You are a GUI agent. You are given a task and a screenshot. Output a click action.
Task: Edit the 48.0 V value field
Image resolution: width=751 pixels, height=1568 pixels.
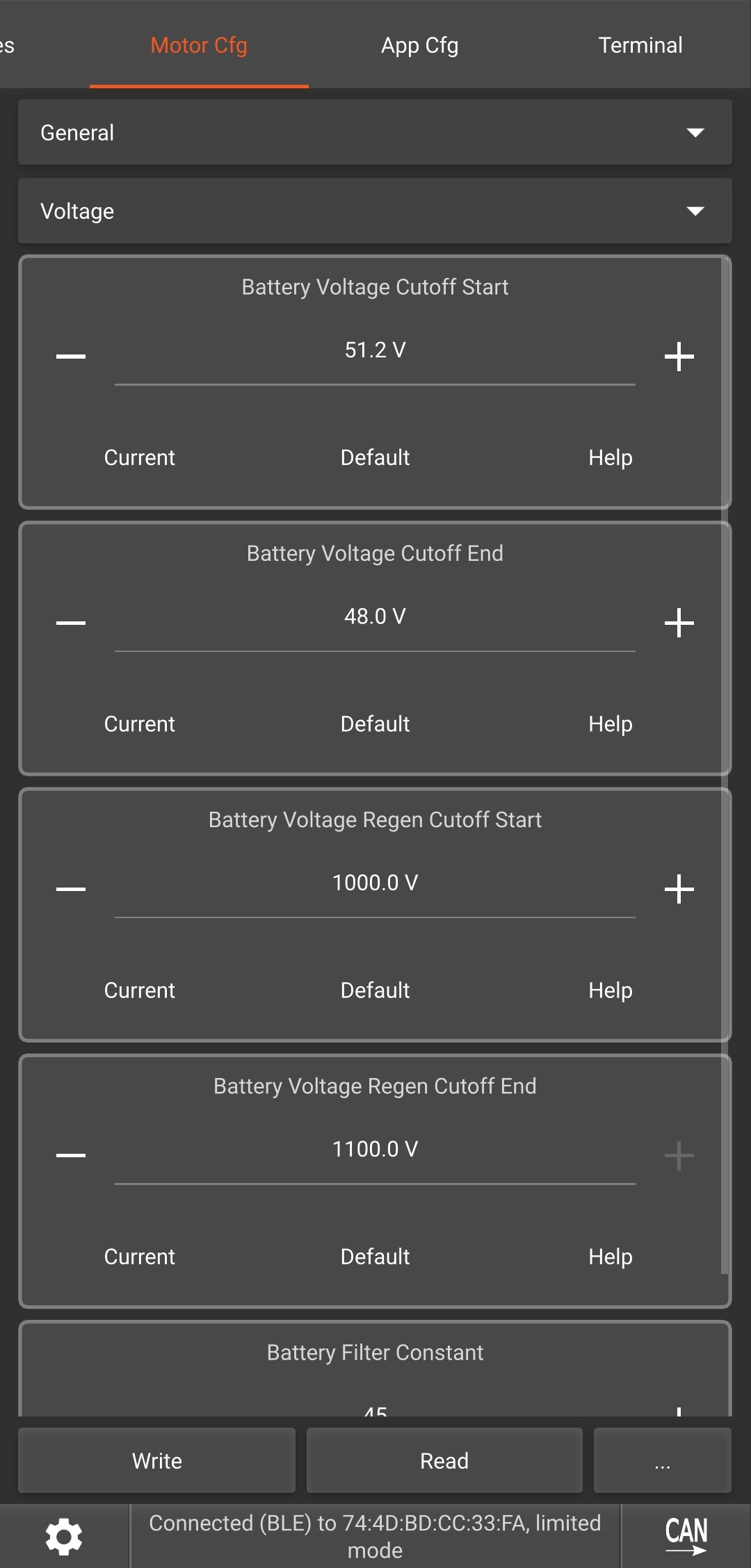pos(375,616)
